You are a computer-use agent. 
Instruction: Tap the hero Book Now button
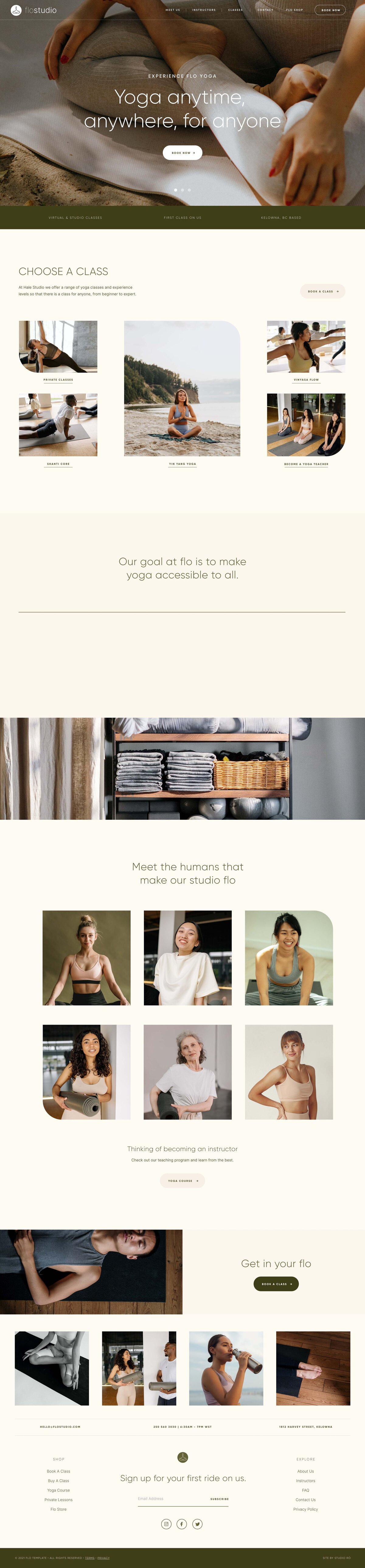182,153
